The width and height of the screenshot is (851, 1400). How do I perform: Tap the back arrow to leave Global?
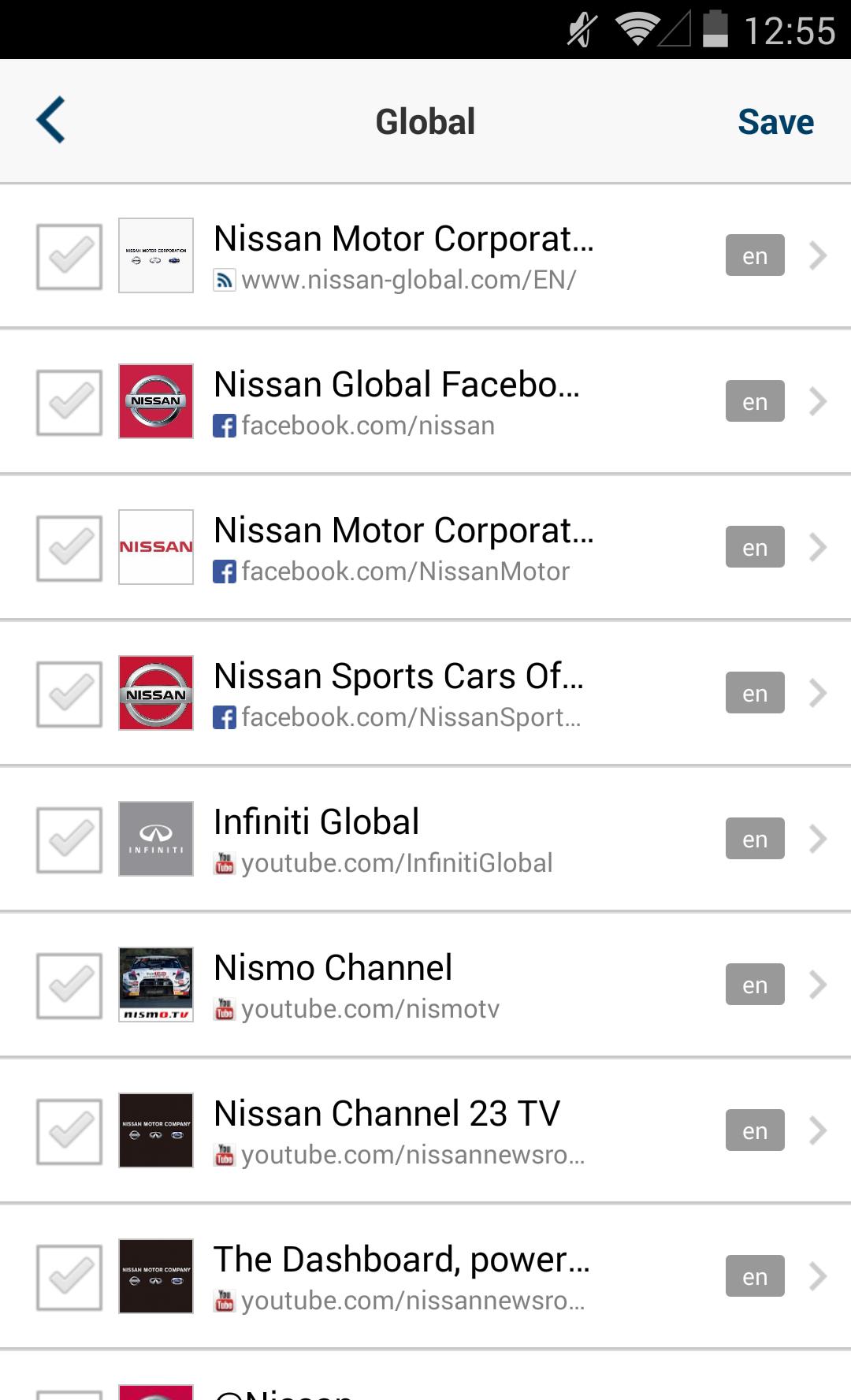(50, 120)
